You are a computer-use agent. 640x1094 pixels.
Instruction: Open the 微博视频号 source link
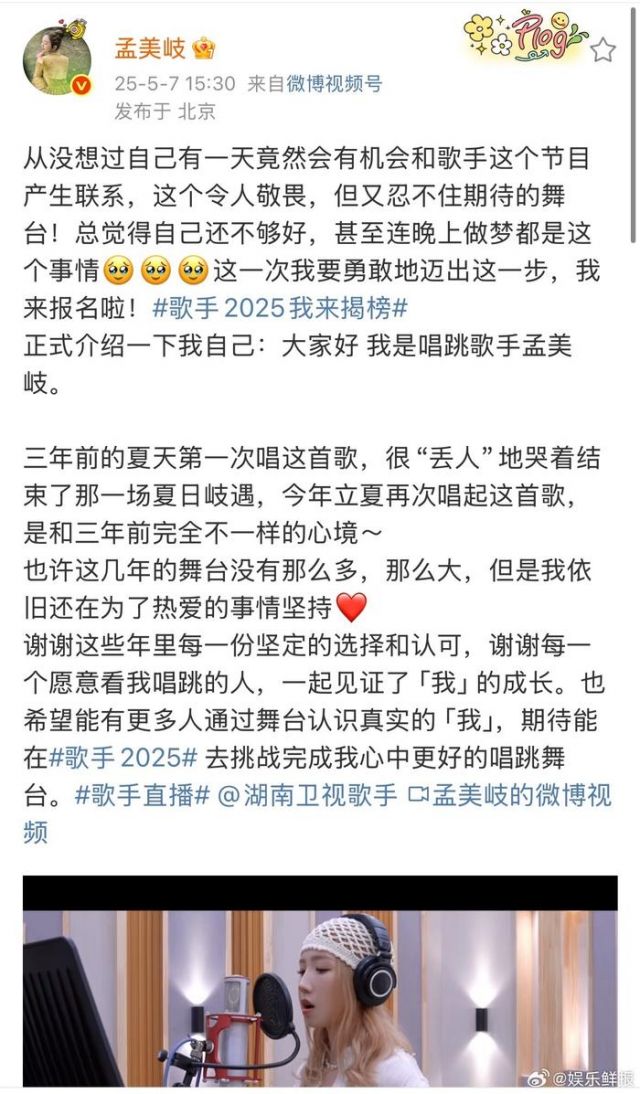click(x=333, y=84)
